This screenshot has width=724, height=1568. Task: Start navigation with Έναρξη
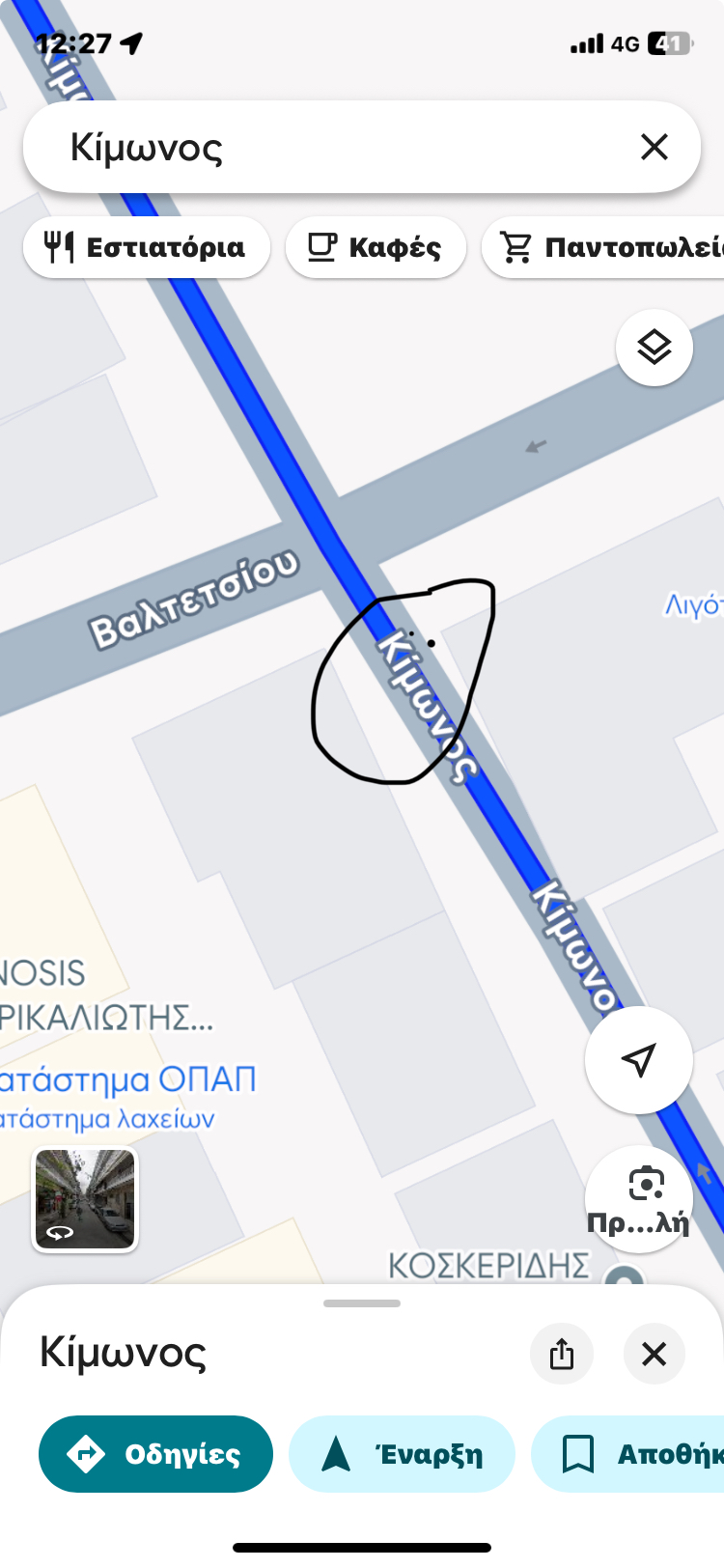coord(402,1454)
